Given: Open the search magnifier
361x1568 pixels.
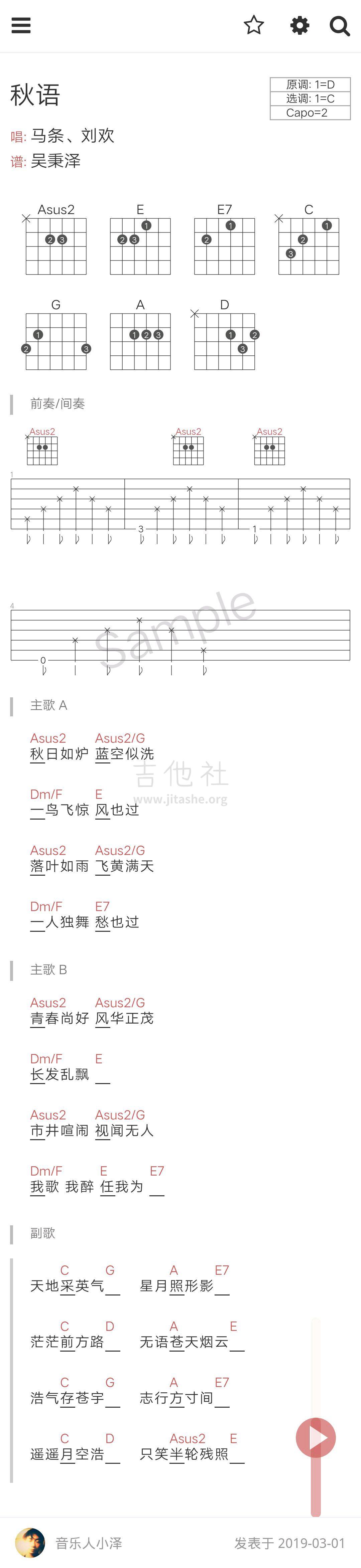Looking at the screenshot, I should 339,26.
